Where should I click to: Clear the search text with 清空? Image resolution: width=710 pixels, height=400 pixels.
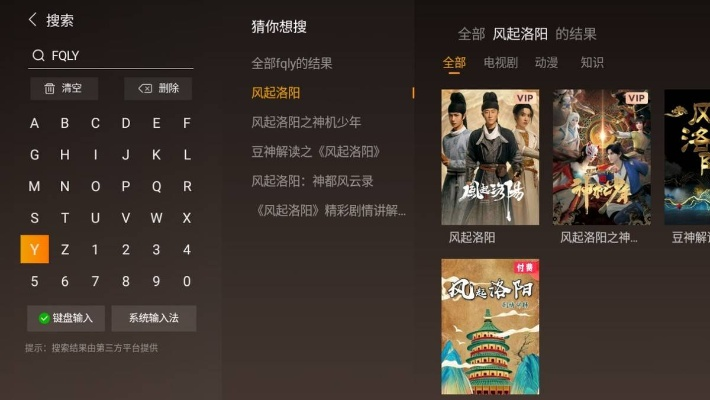point(62,88)
